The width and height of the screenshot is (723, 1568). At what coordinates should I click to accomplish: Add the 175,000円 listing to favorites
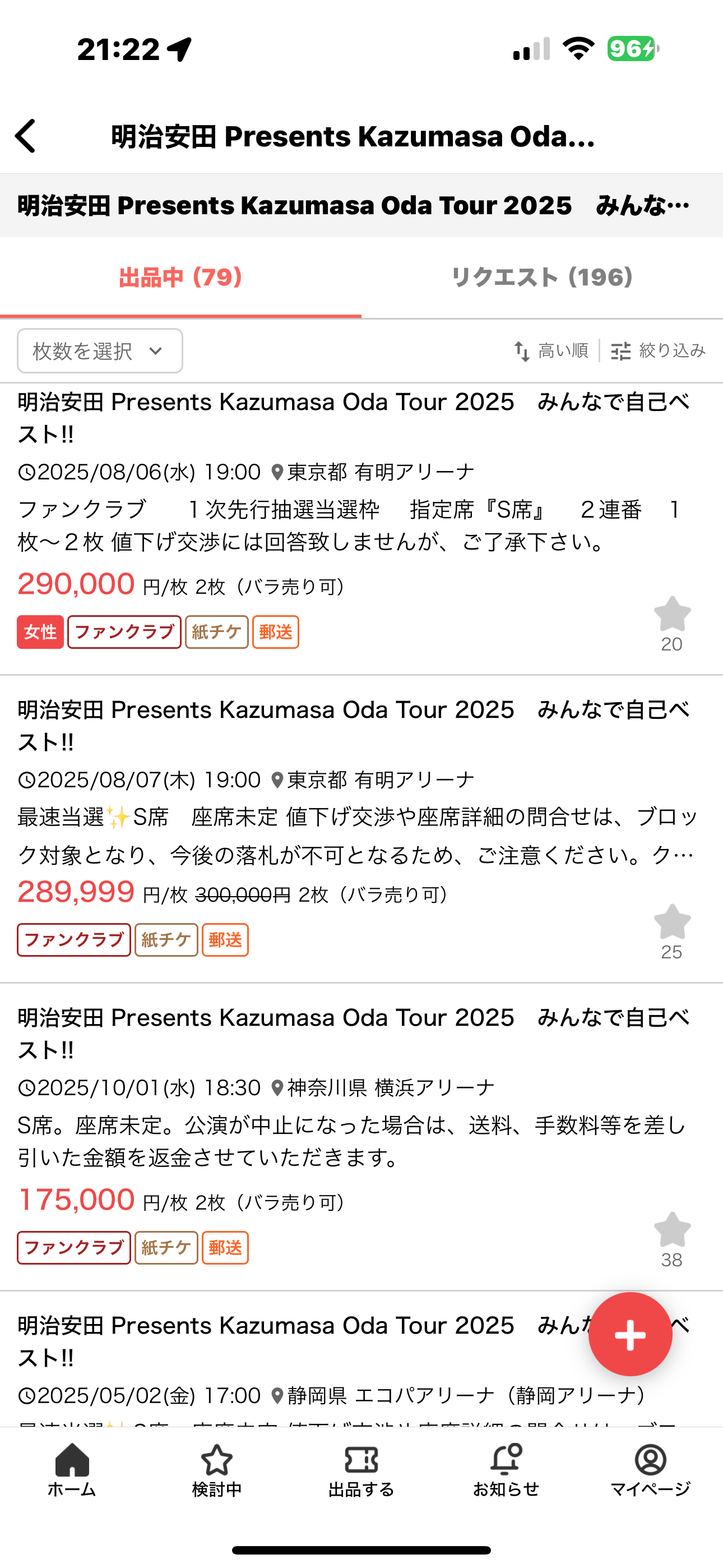(672, 1231)
